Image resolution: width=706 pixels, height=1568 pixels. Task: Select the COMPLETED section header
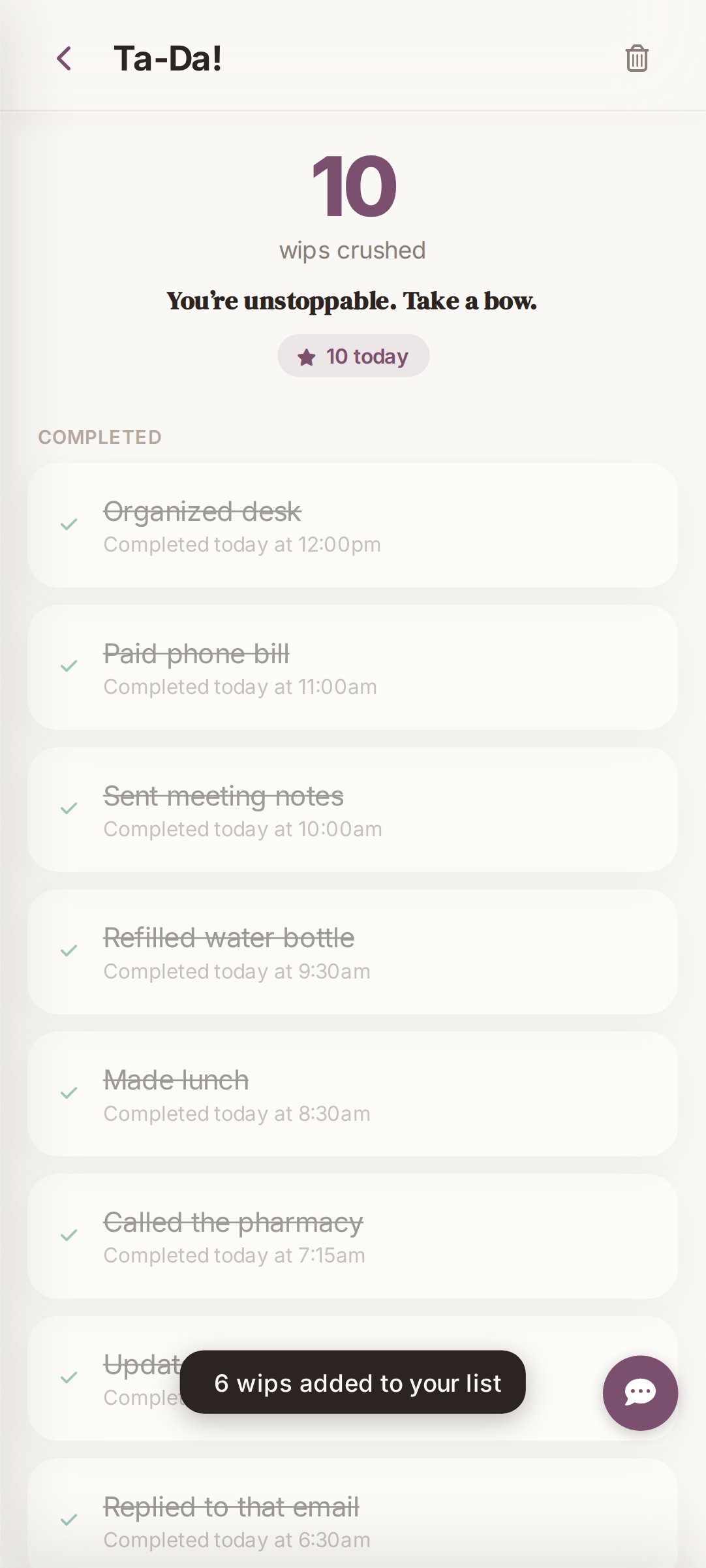[x=100, y=437]
